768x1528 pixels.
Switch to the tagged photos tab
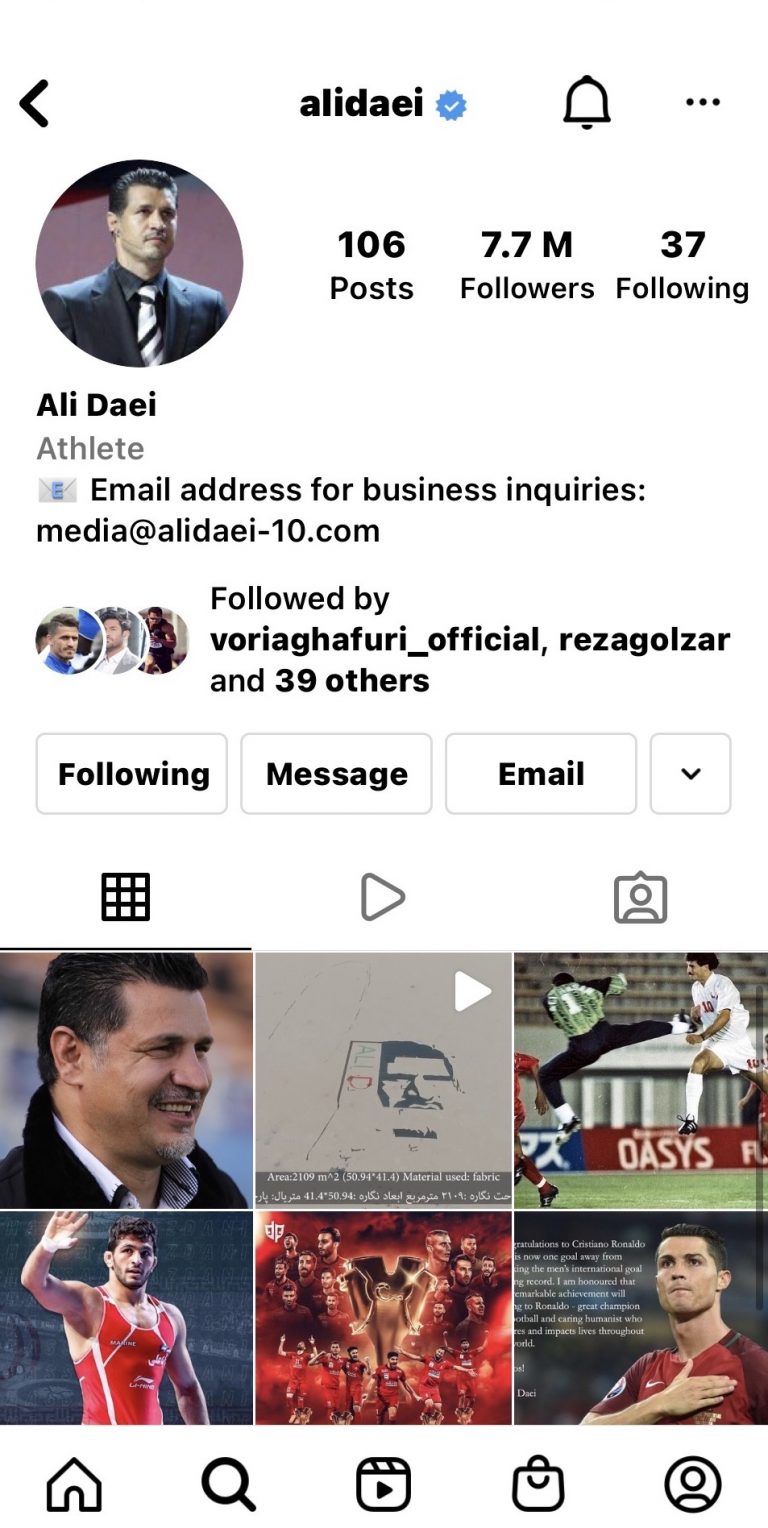[640, 897]
